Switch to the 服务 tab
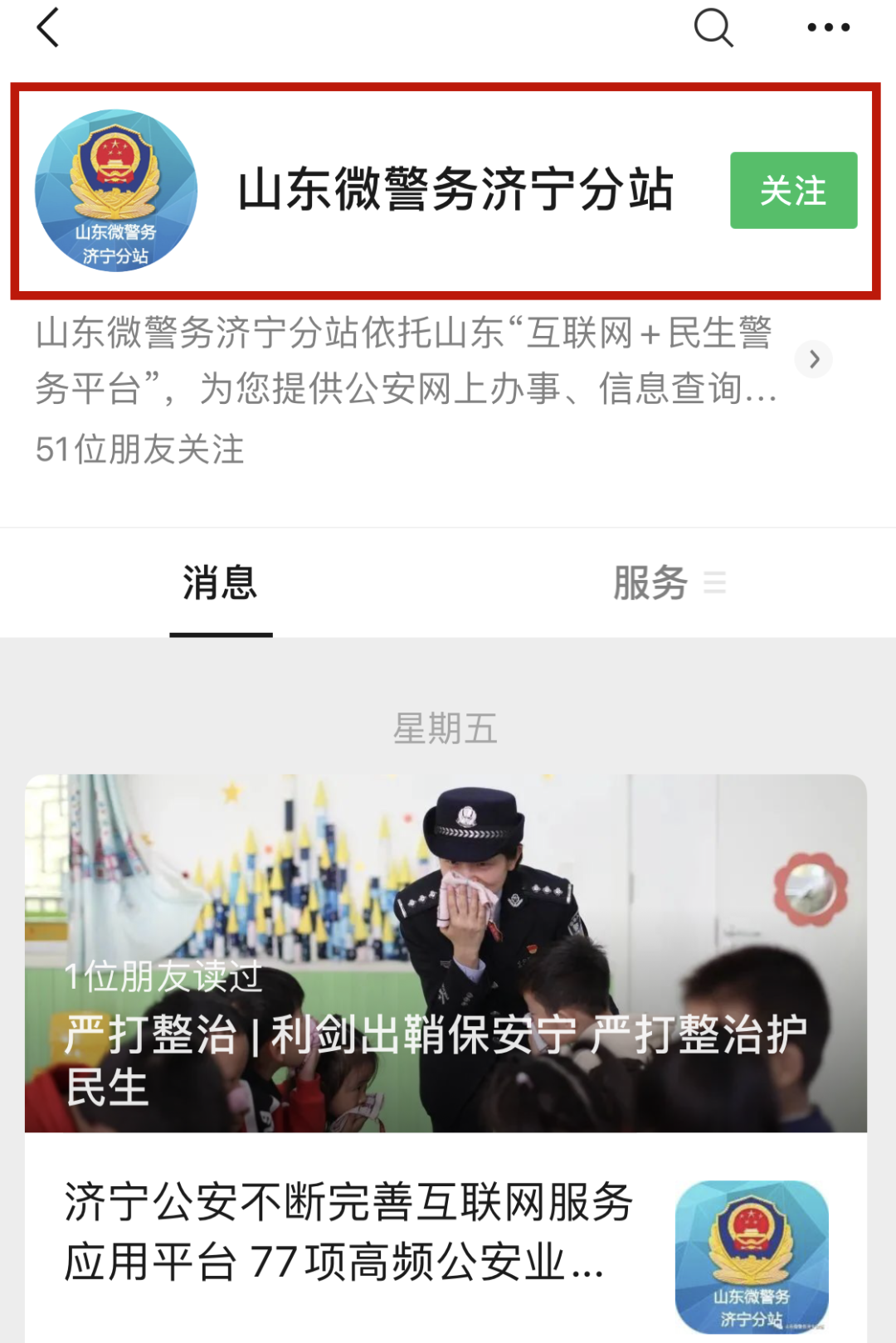 click(x=651, y=583)
